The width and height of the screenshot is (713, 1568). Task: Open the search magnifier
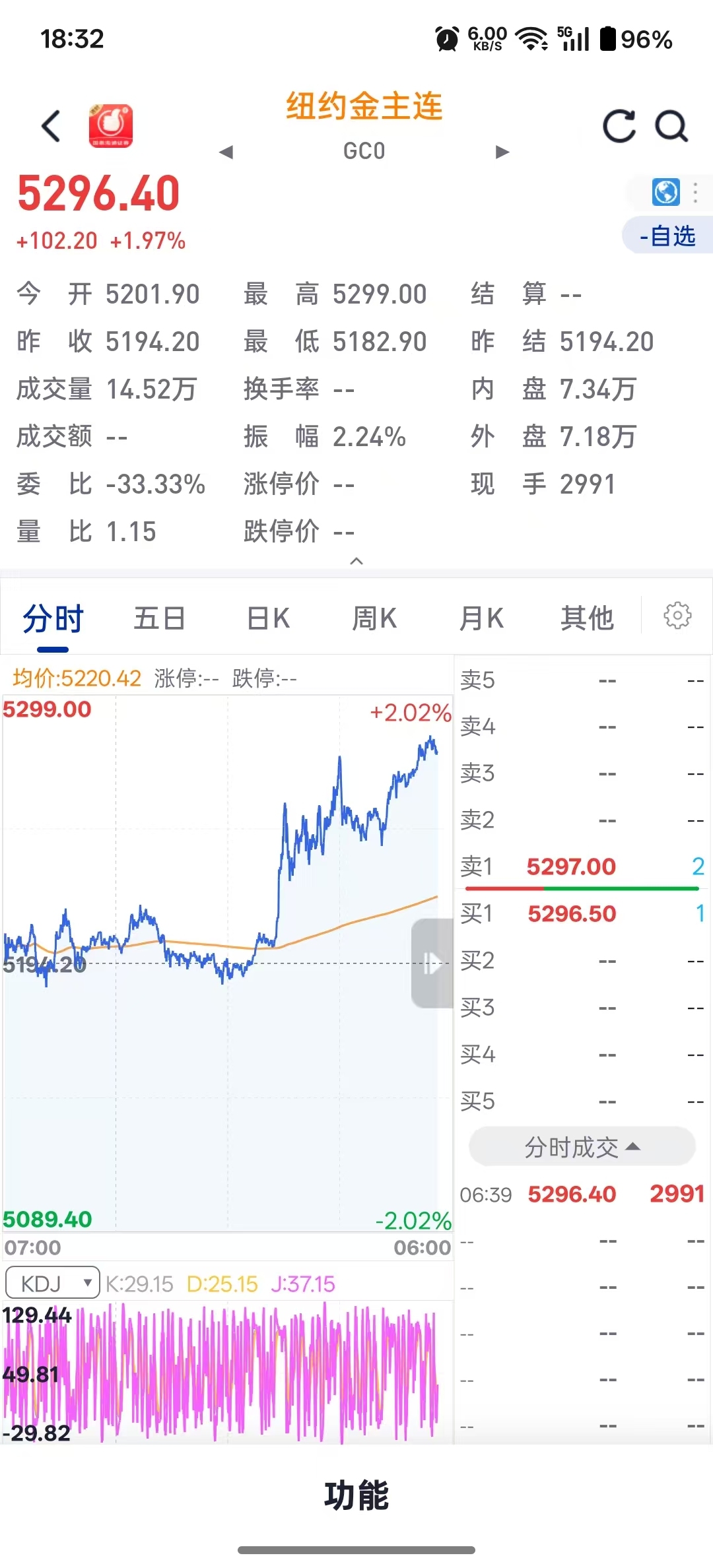tap(671, 126)
